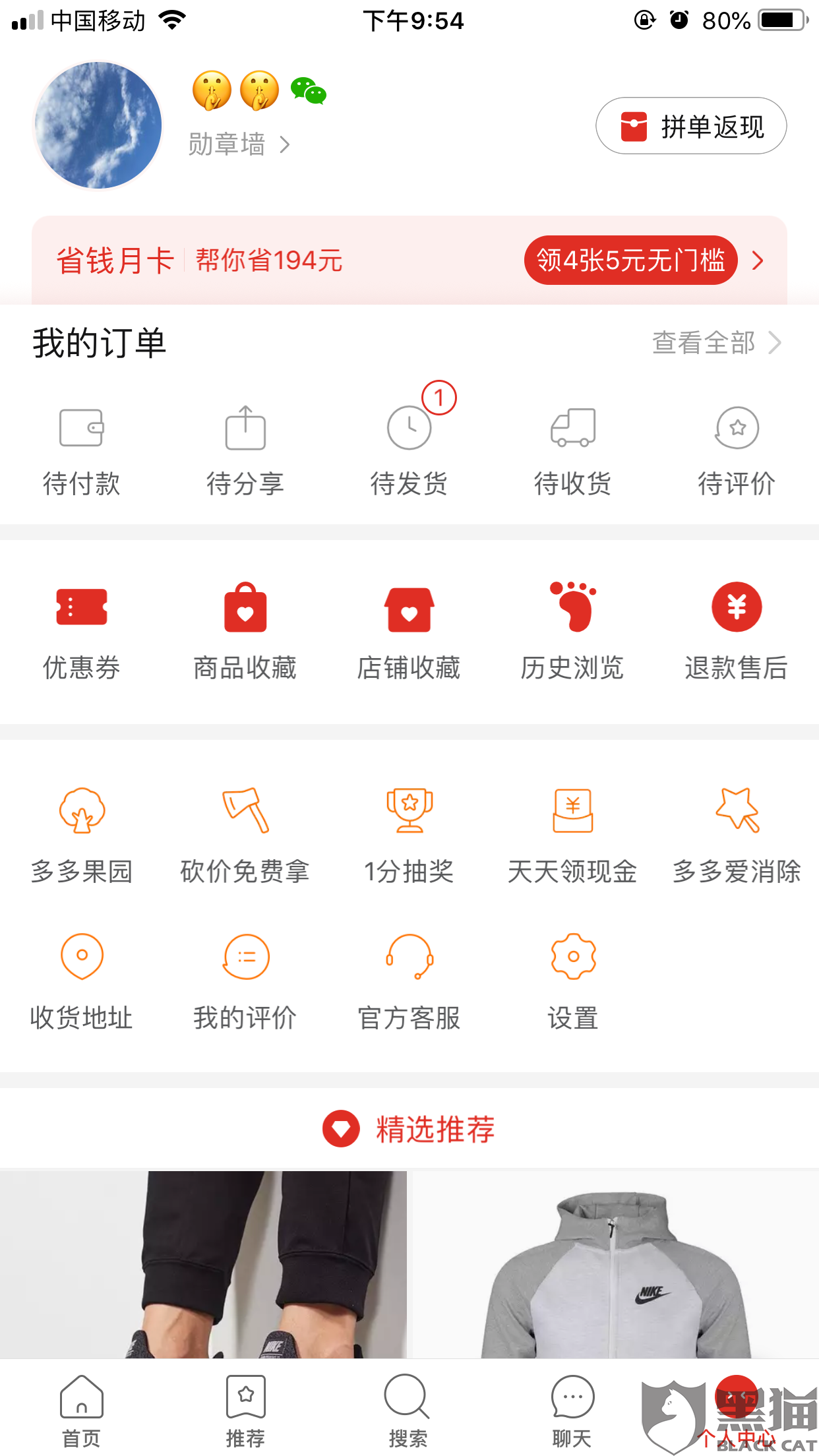Claim 领4张5元无门槛 coupons

pos(630,260)
